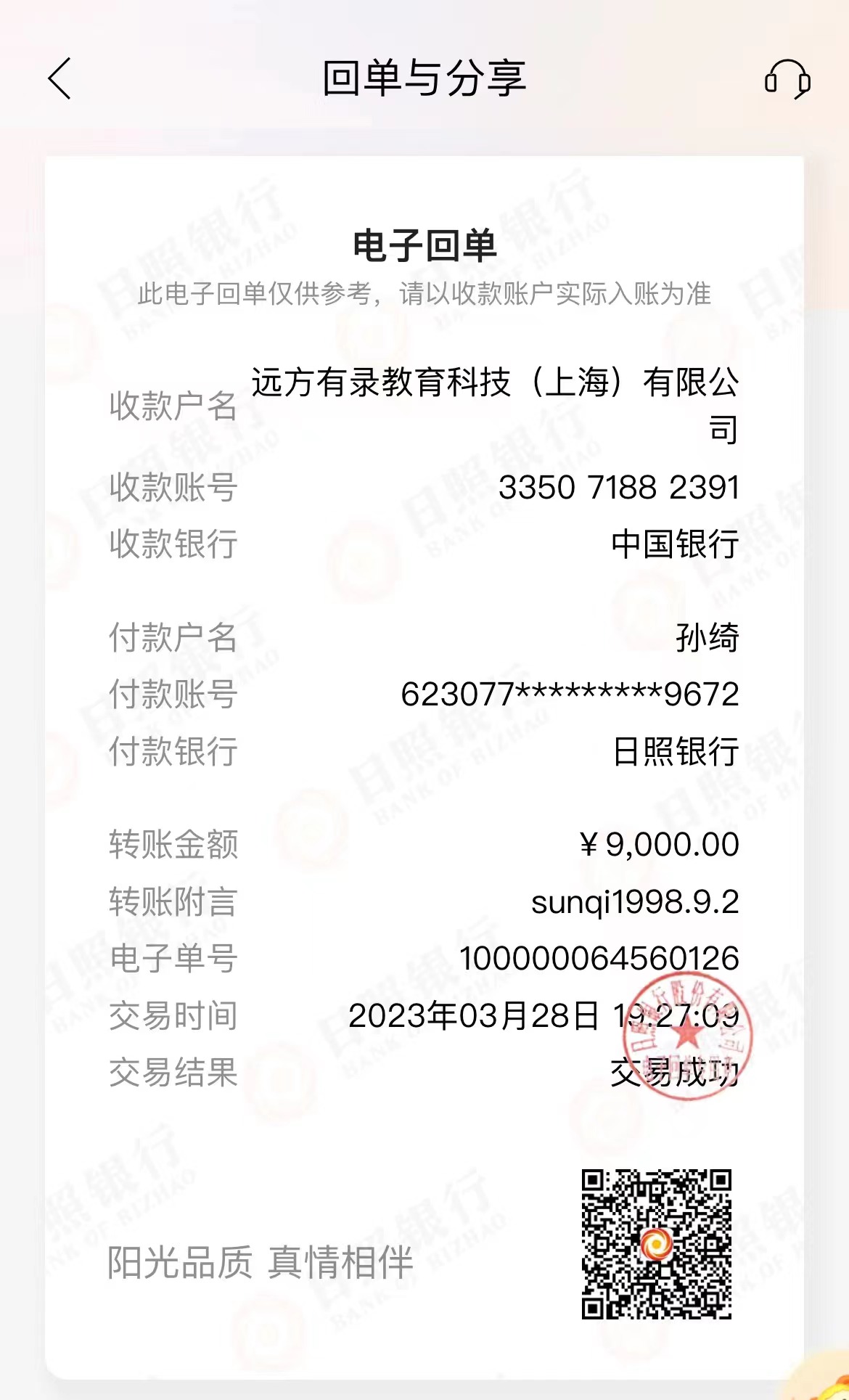
Task: Go back from the receipt page
Action: click(60, 78)
